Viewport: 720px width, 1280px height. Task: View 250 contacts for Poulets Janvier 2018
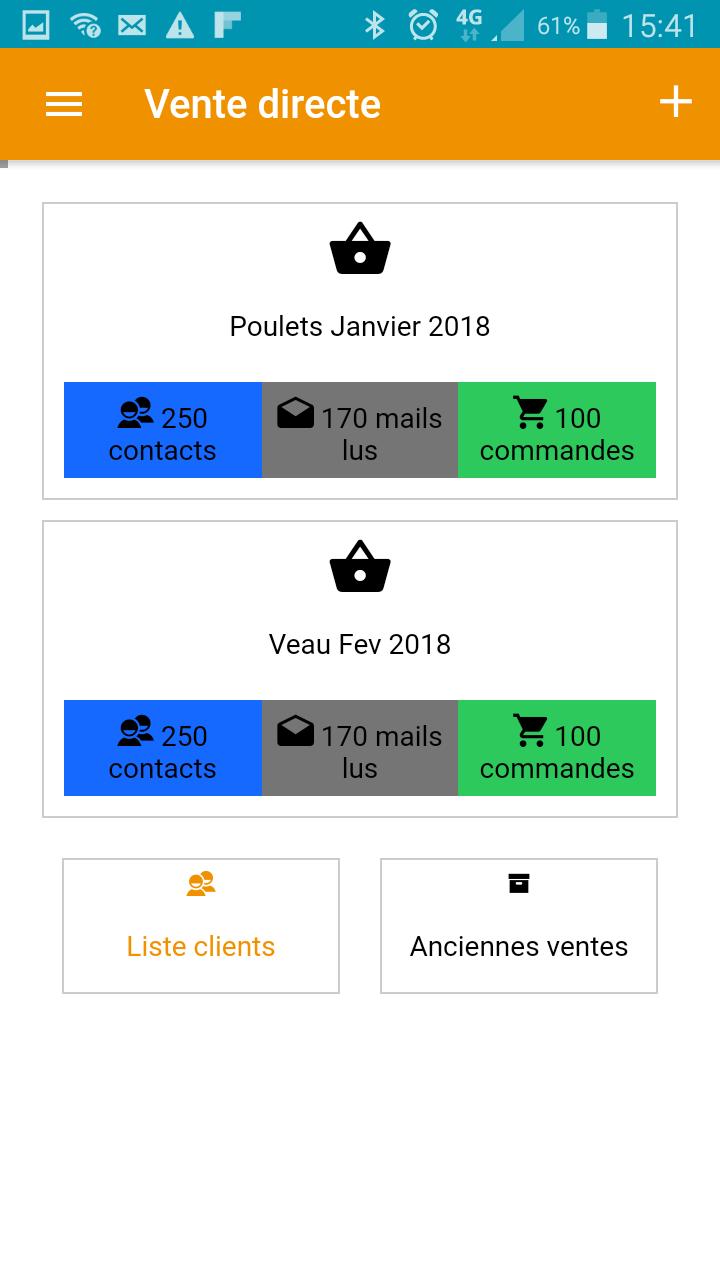click(163, 430)
